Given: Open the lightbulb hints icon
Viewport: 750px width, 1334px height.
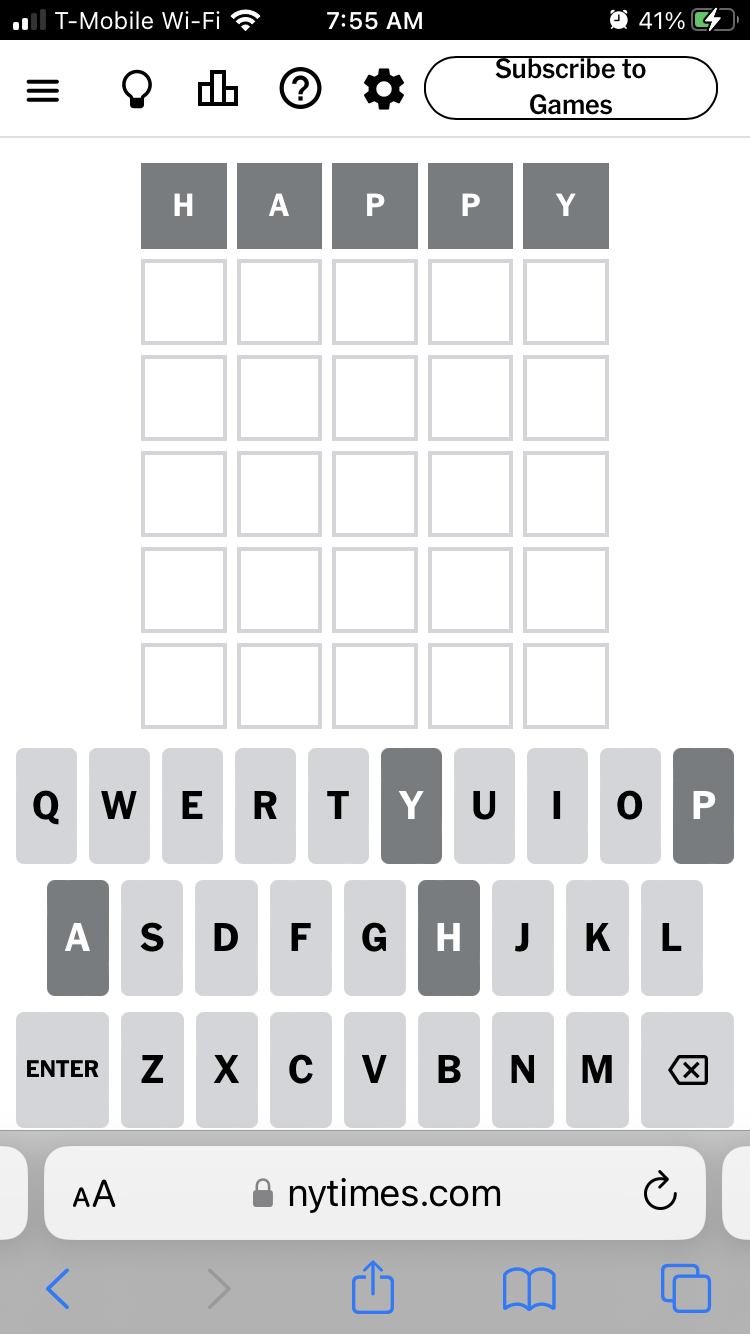Looking at the screenshot, I should click(x=137, y=90).
